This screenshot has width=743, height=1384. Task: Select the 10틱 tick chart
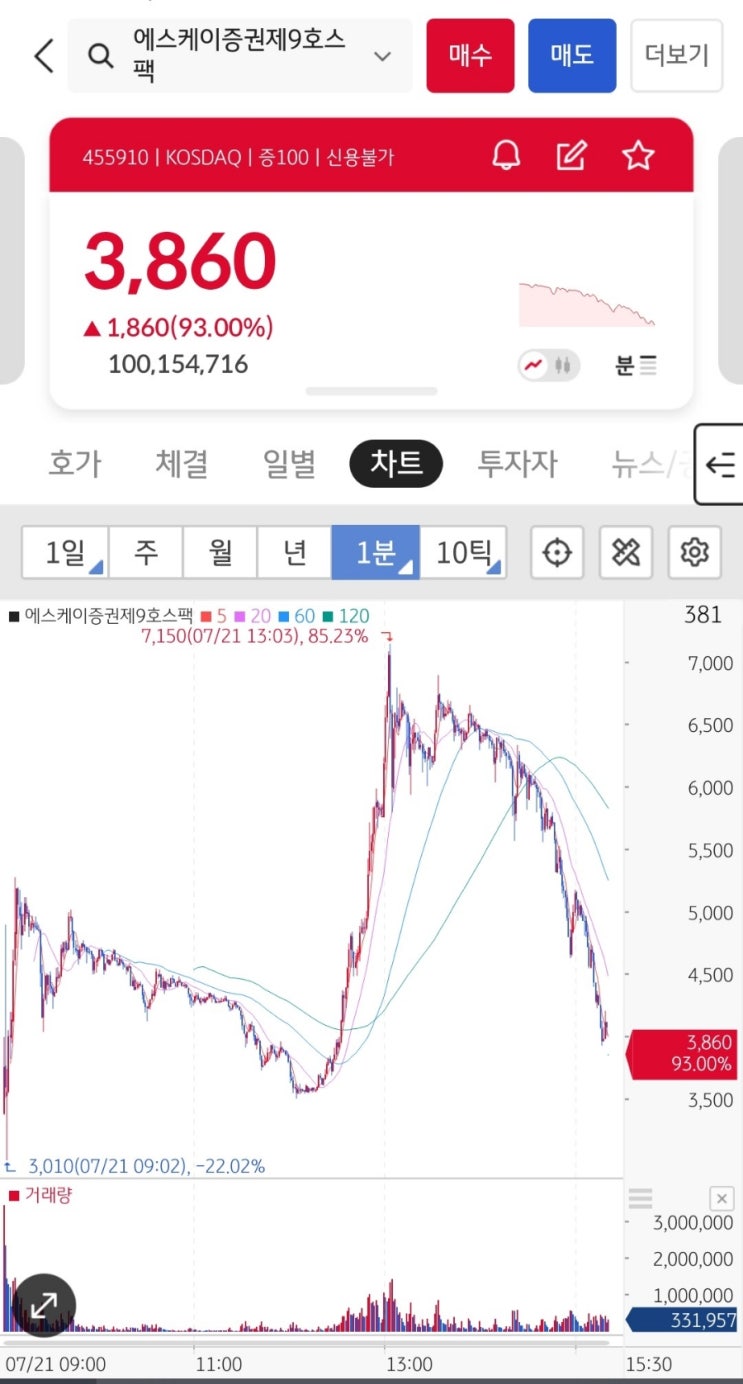click(x=463, y=553)
